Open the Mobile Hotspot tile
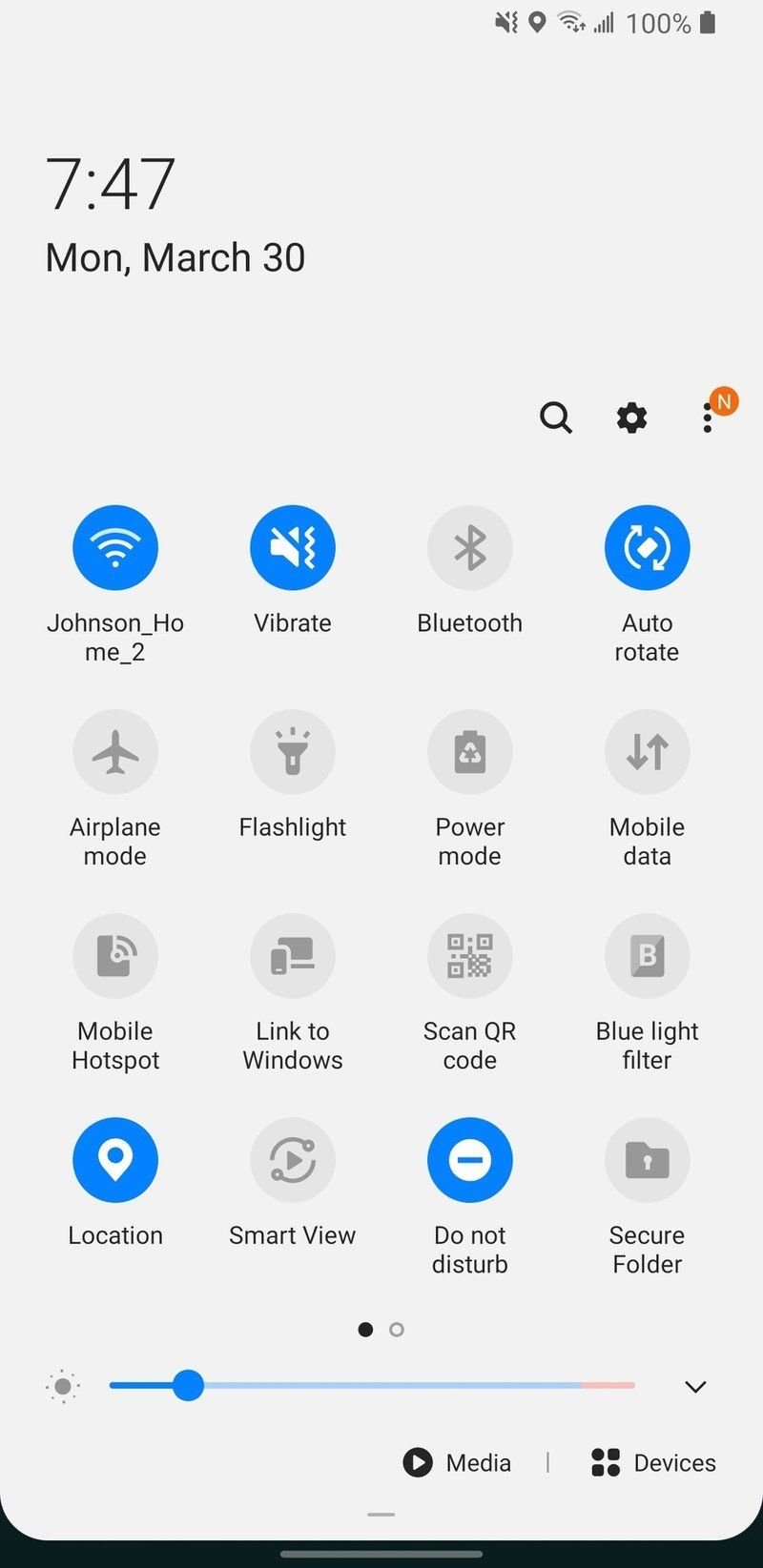This screenshot has height=1568, width=763. [x=115, y=955]
